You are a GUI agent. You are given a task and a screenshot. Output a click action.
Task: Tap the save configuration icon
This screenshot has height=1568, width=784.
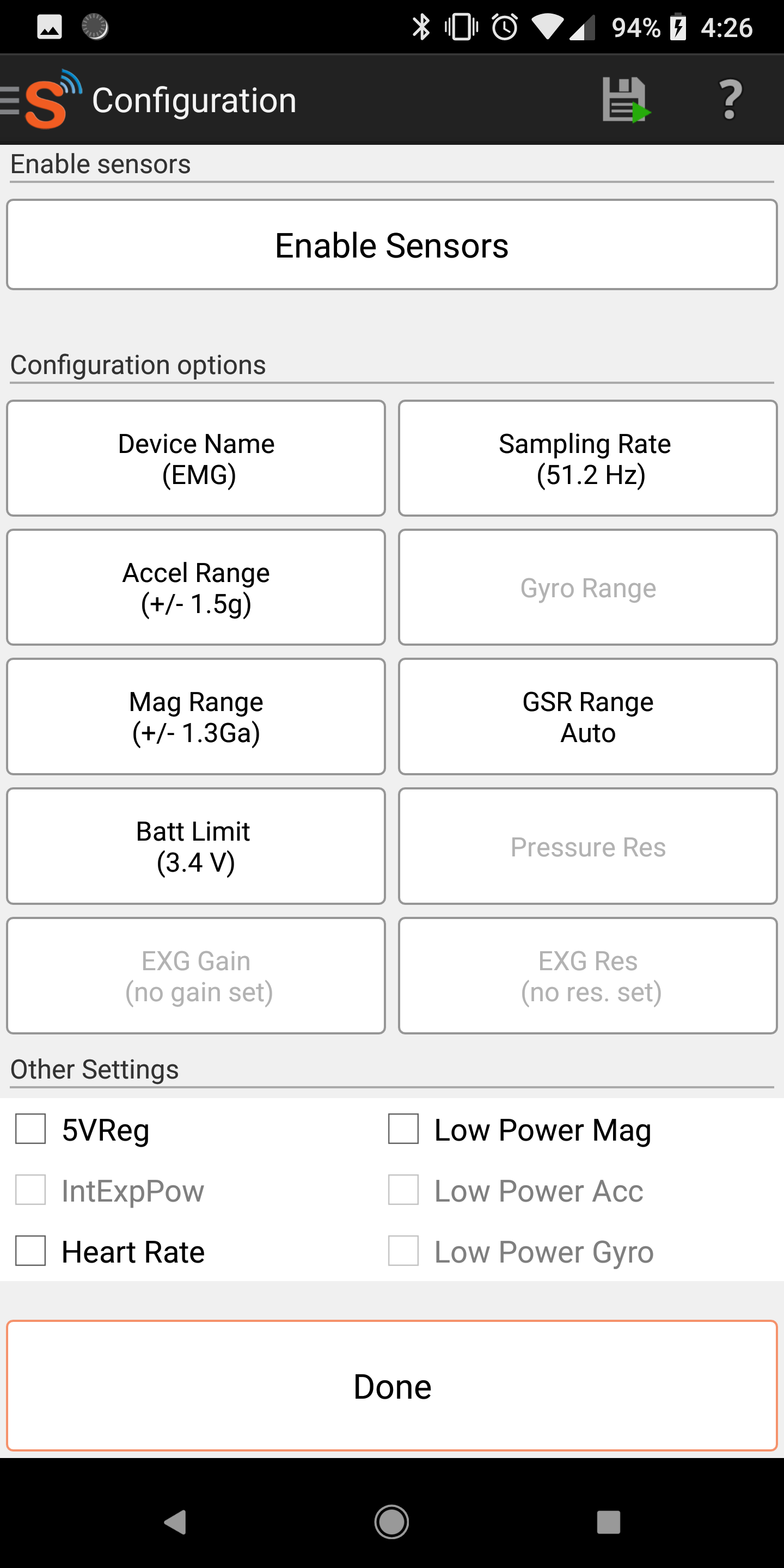625,100
